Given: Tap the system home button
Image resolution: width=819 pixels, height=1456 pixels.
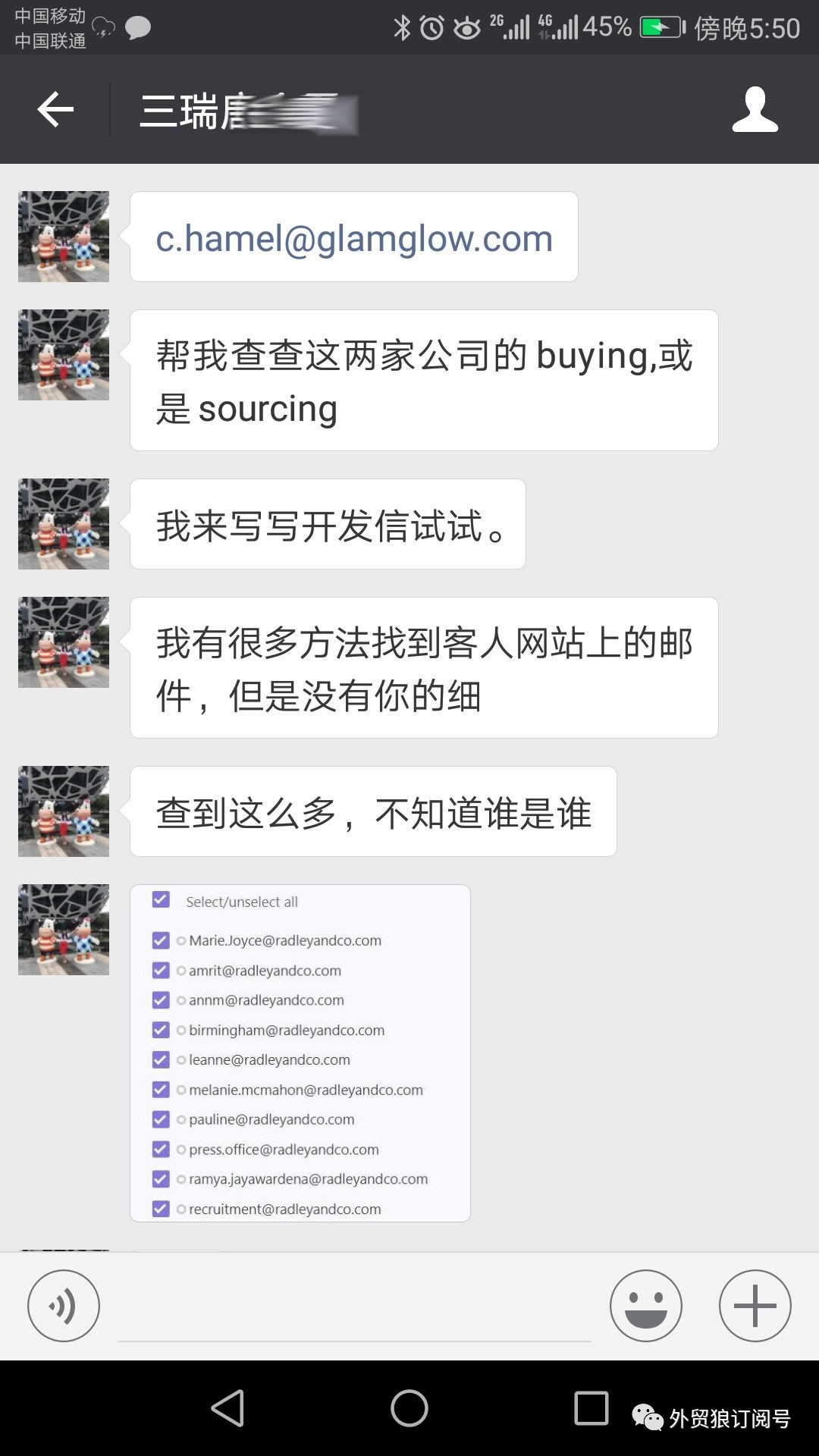Looking at the screenshot, I should pos(409,1408).
